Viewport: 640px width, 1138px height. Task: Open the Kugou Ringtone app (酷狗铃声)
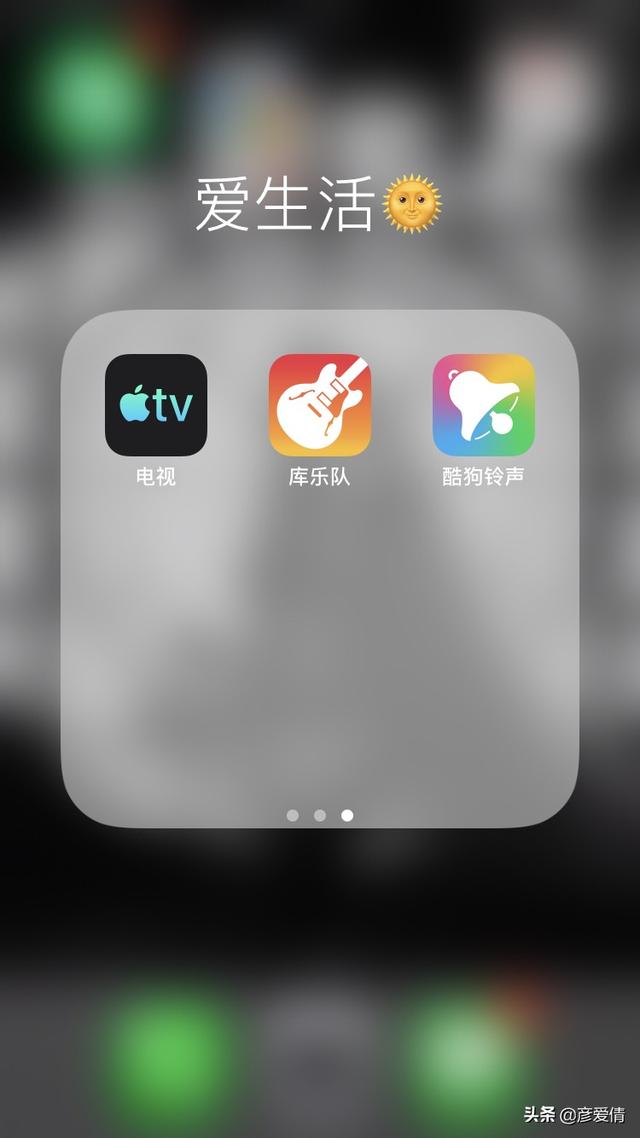pos(483,405)
